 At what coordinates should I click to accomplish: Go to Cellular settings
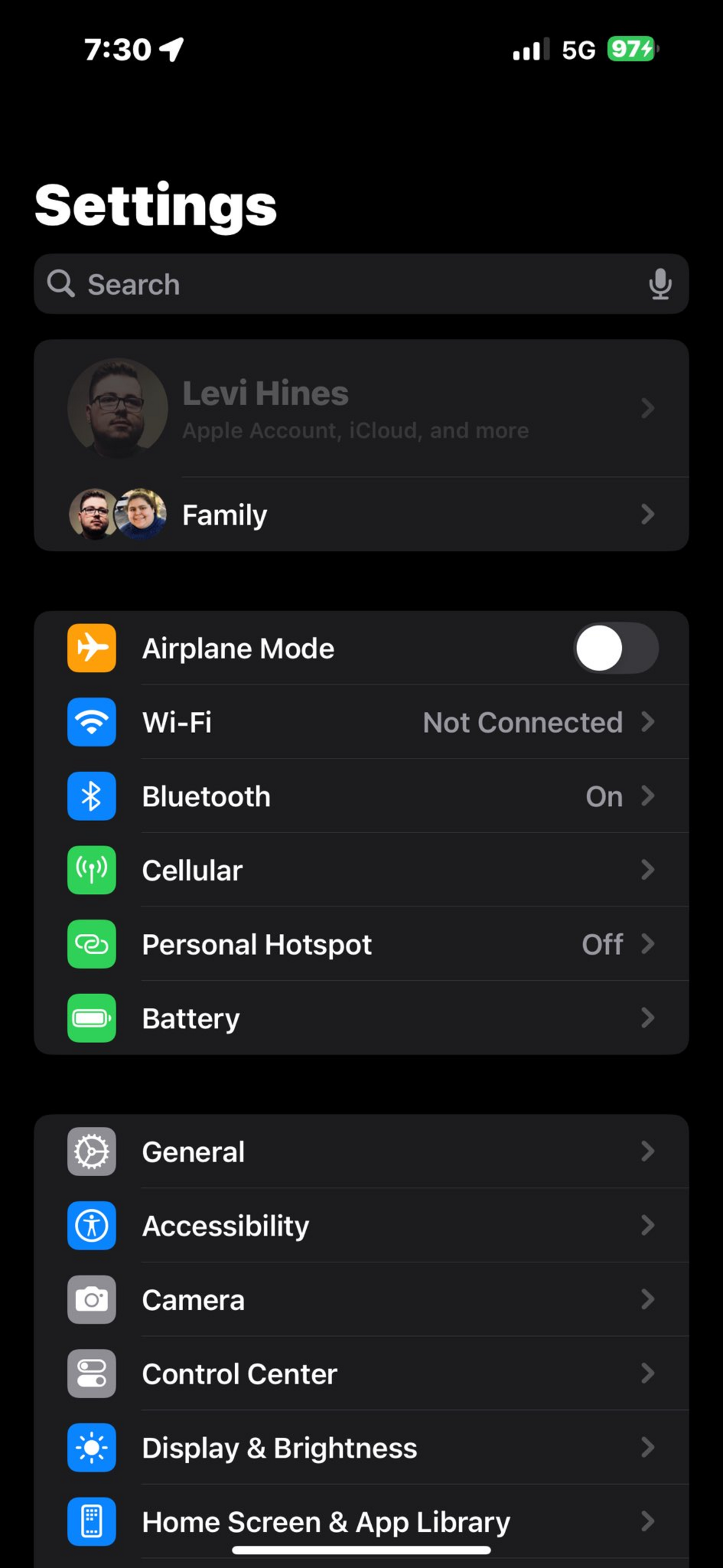coord(361,870)
